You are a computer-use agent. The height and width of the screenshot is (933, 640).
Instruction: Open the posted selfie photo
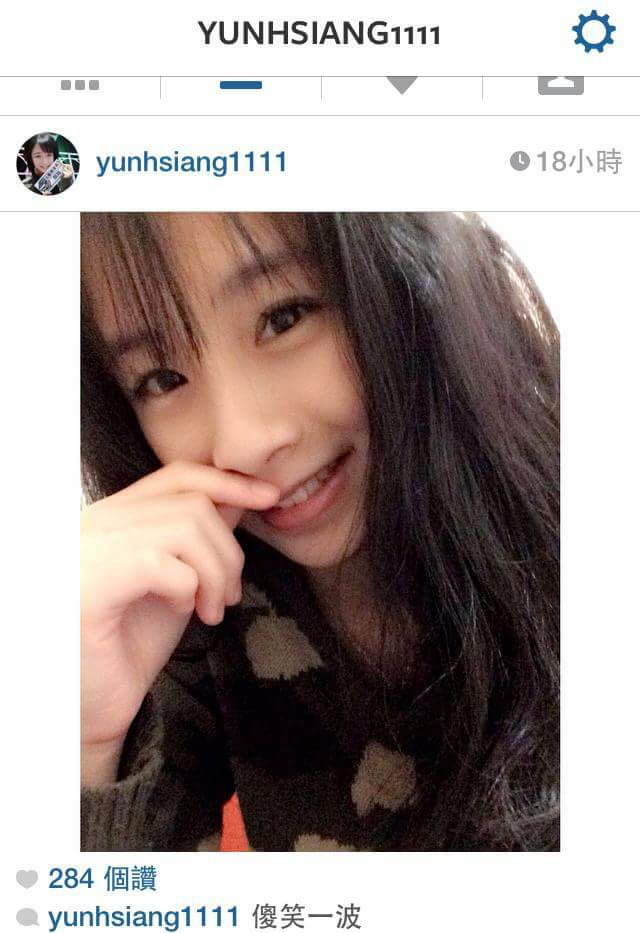click(x=320, y=531)
